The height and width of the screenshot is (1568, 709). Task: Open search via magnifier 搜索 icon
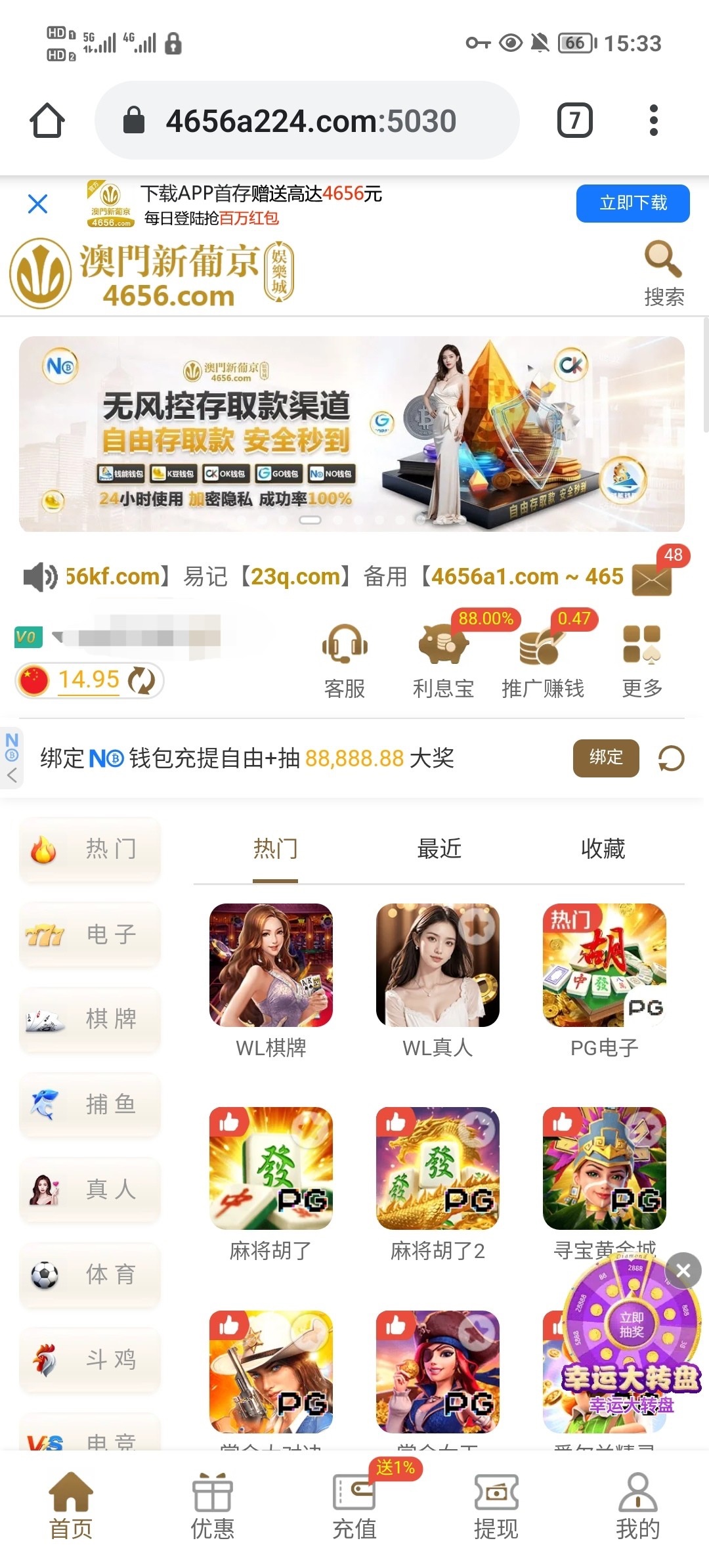tap(661, 259)
